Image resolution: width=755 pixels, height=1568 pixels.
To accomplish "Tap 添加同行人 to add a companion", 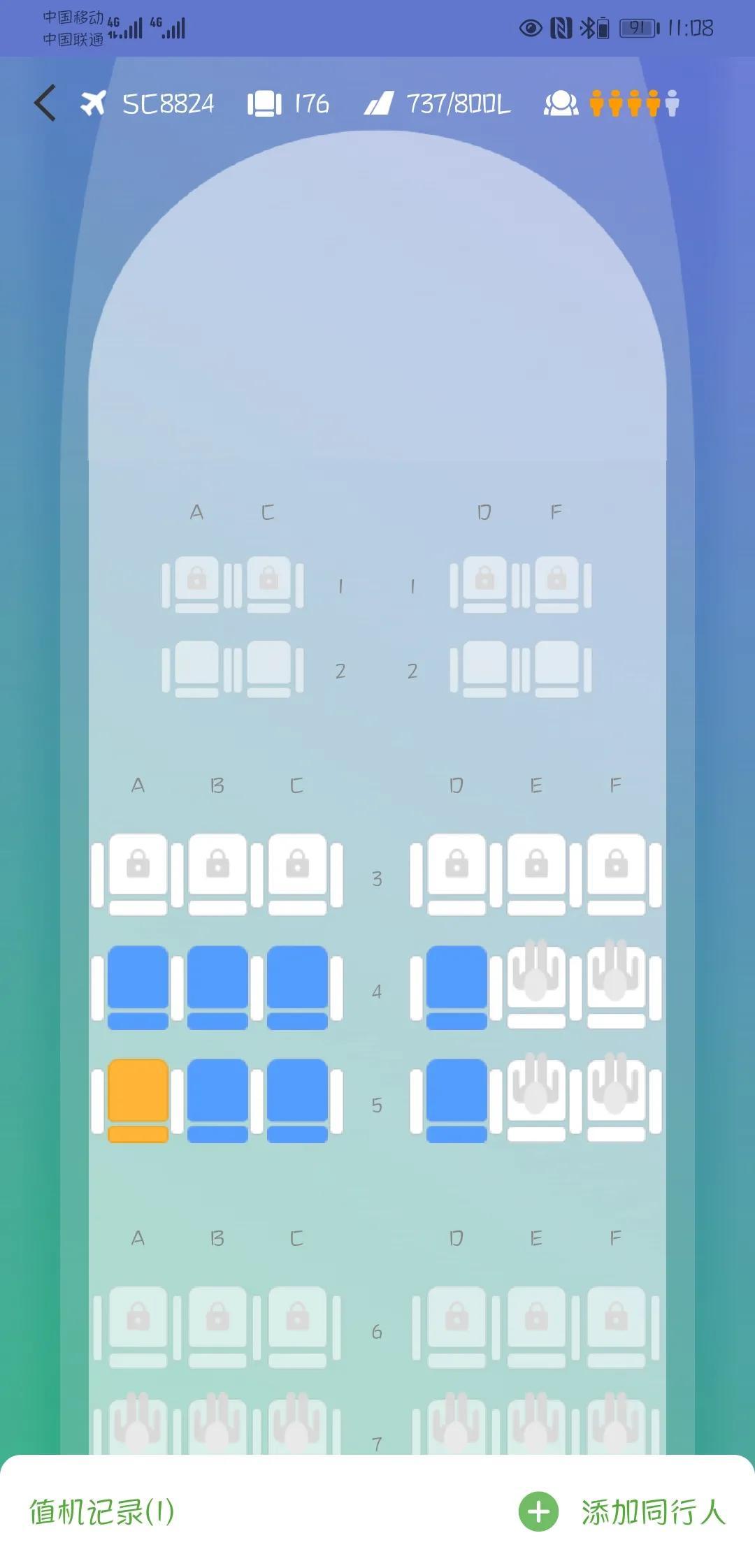I will click(x=622, y=1511).
